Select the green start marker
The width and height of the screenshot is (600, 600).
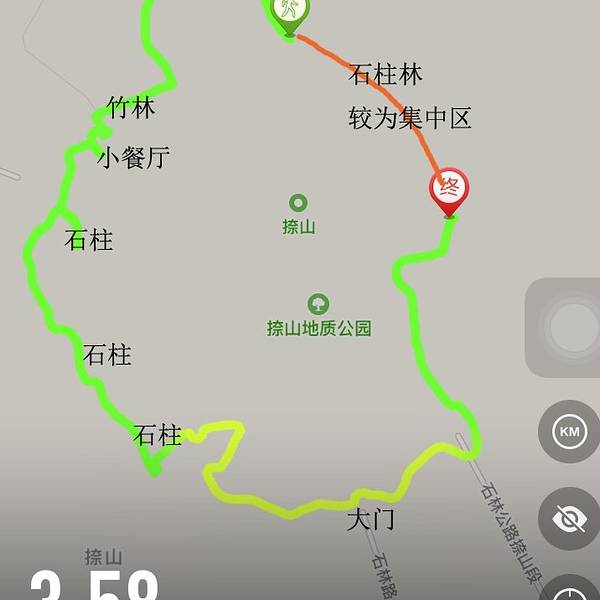pos(289,13)
